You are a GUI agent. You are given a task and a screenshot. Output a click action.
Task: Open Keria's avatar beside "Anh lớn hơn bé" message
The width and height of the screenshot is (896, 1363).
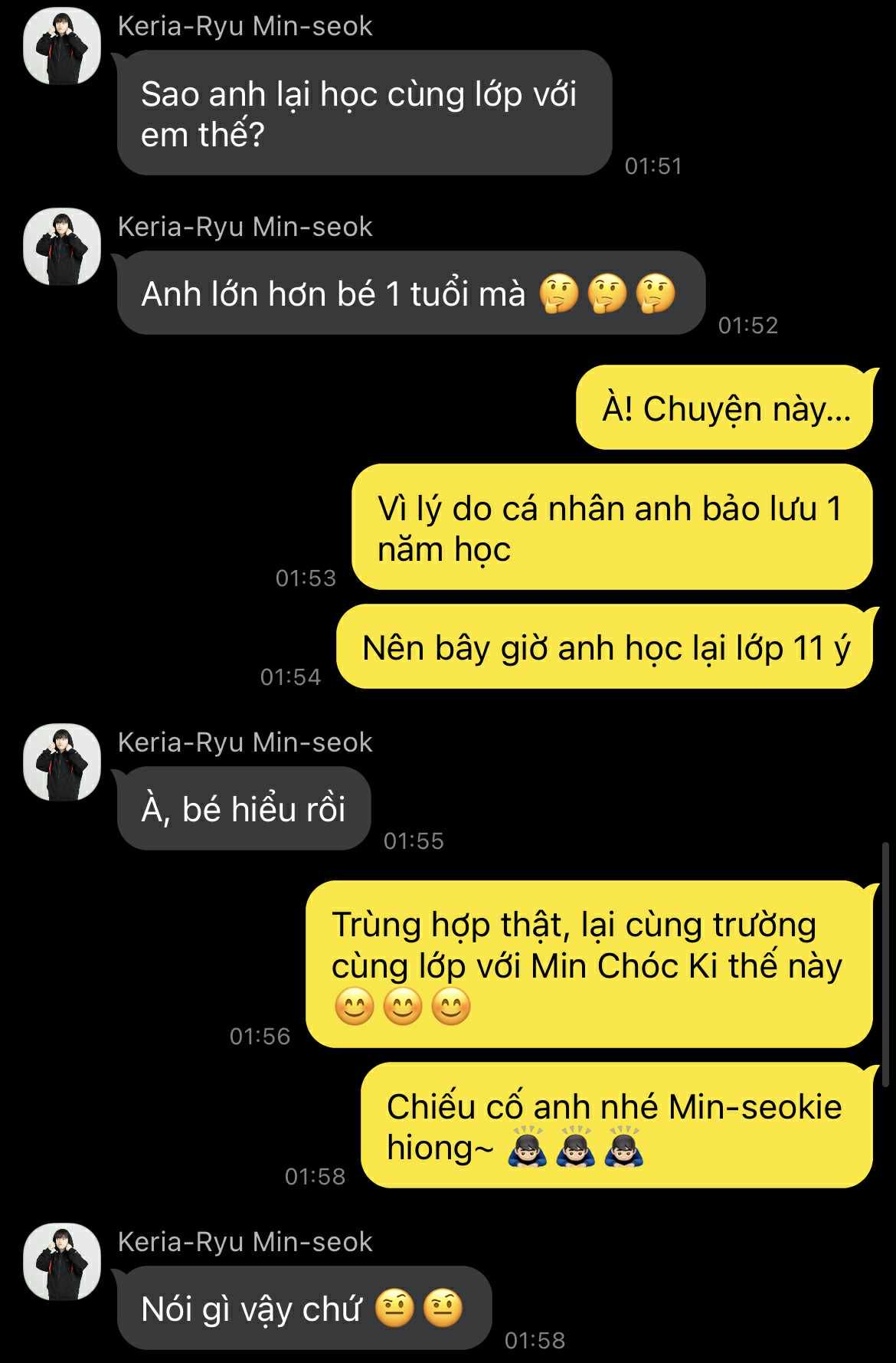pyautogui.click(x=62, y=247)
